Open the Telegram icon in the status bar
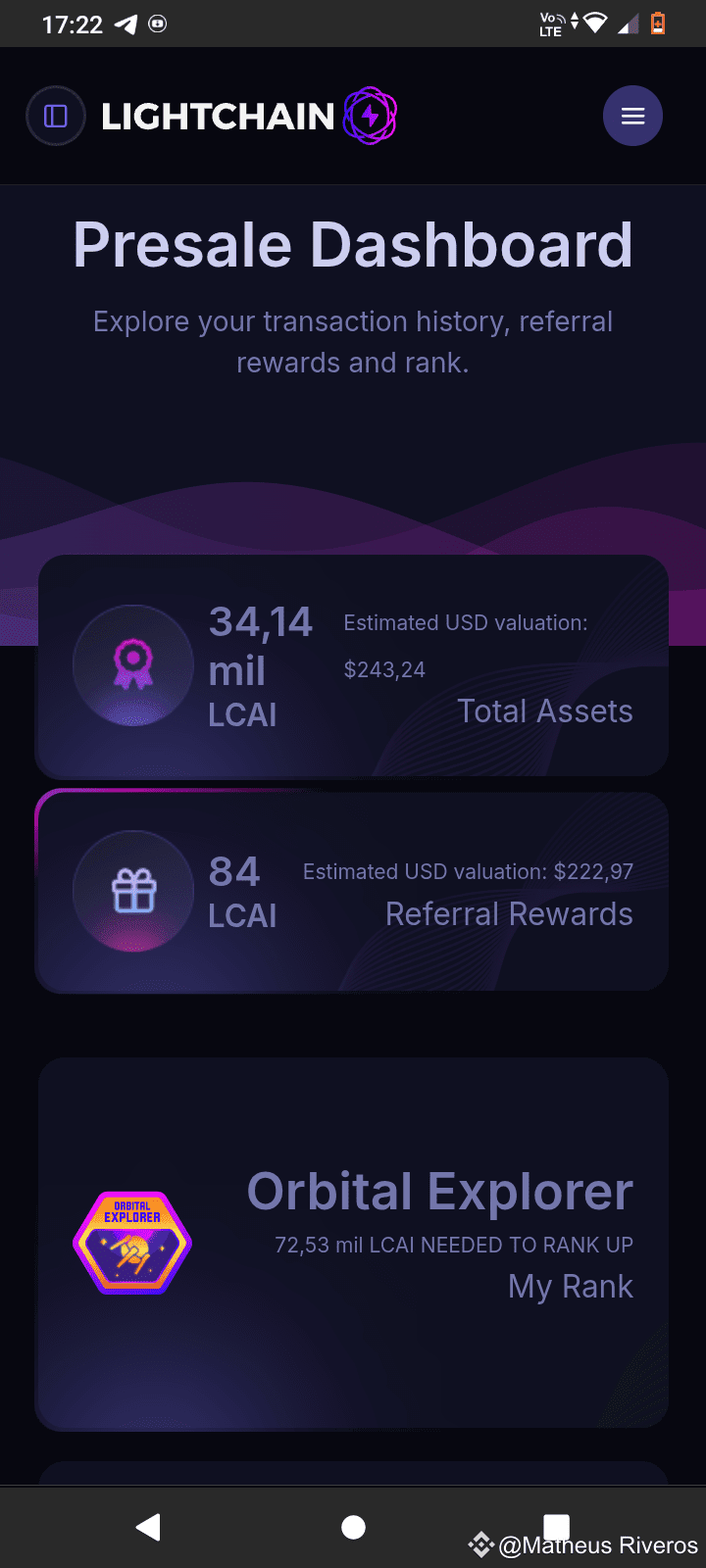The width and height of the screenshot is (706, 1568). click(x=125, y=24)
